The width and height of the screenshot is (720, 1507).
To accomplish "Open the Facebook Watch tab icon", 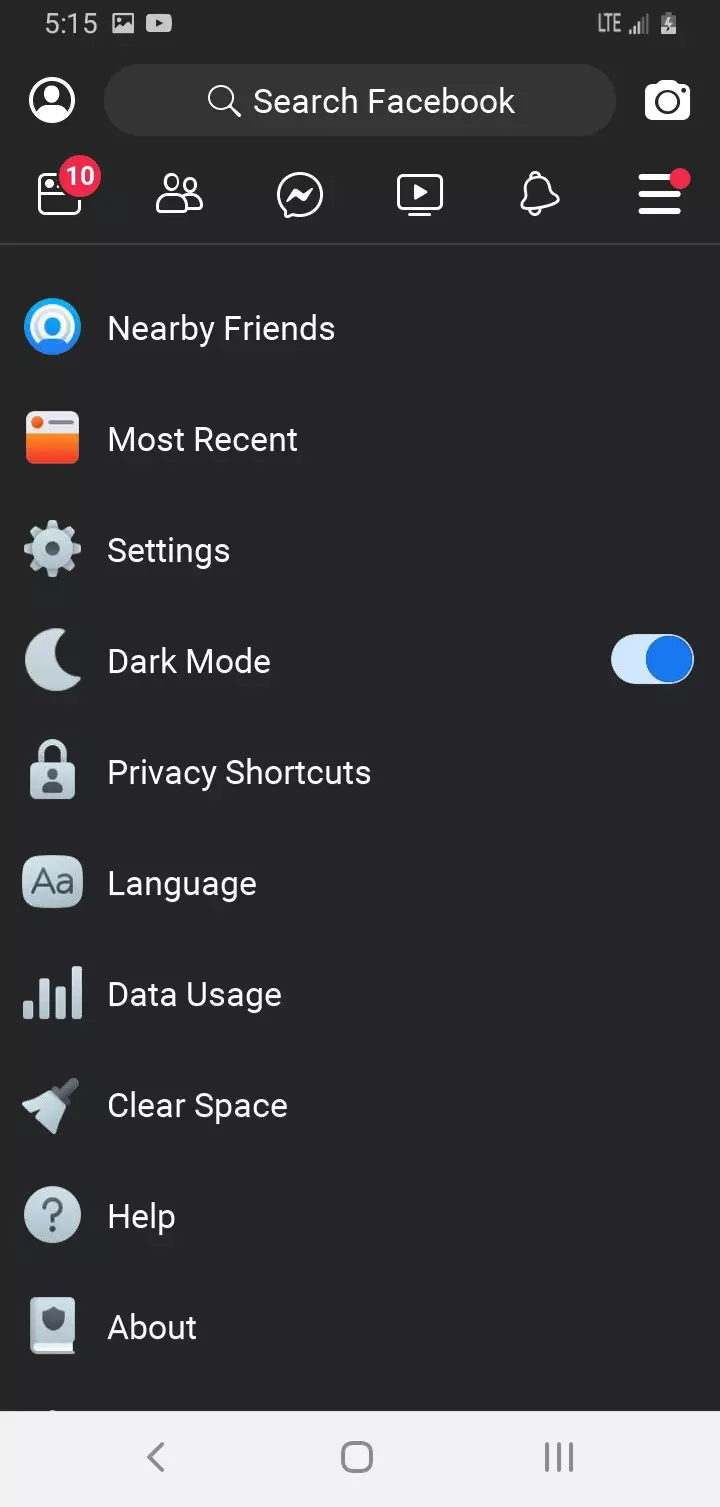I will (420, 194).
